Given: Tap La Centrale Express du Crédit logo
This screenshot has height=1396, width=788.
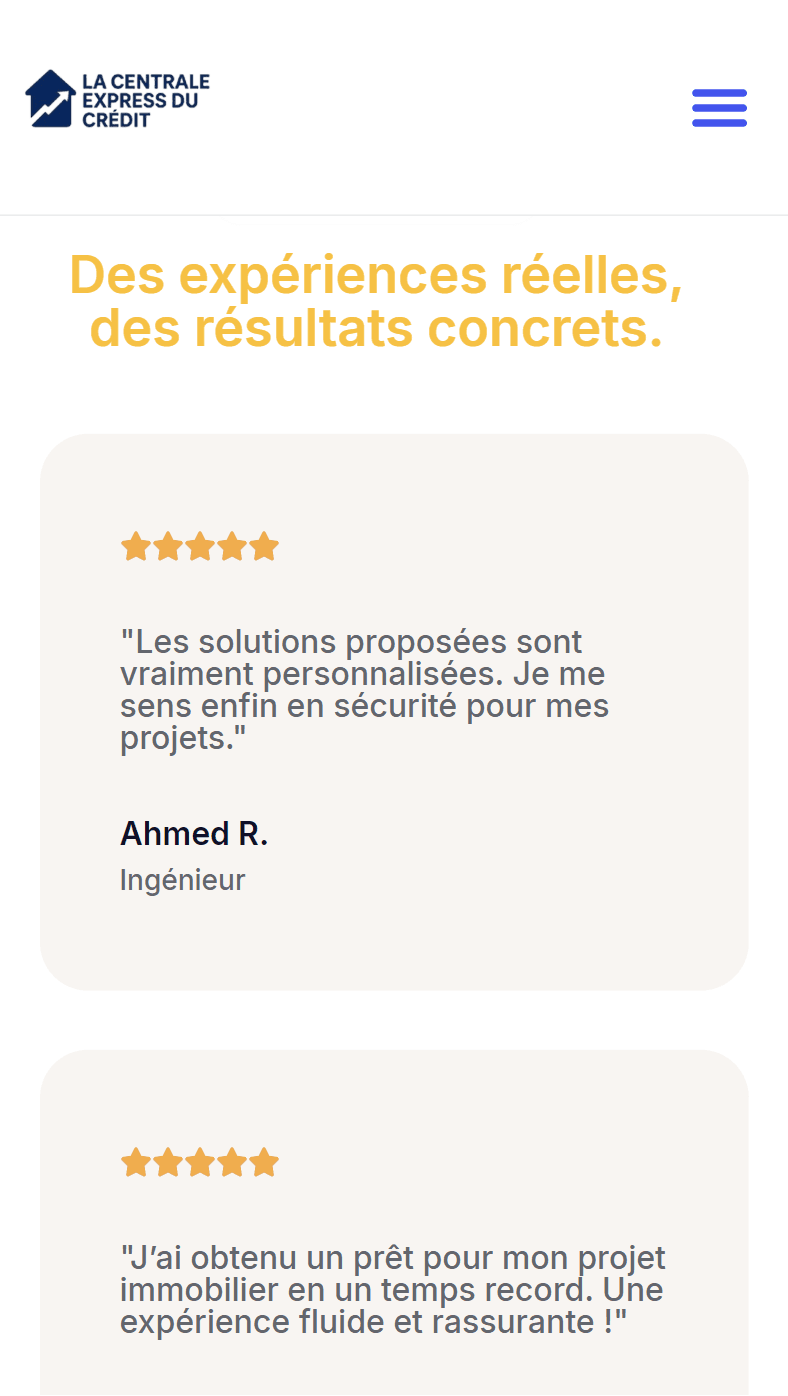Looking at the screenshot, I should [x=117, y=99].
